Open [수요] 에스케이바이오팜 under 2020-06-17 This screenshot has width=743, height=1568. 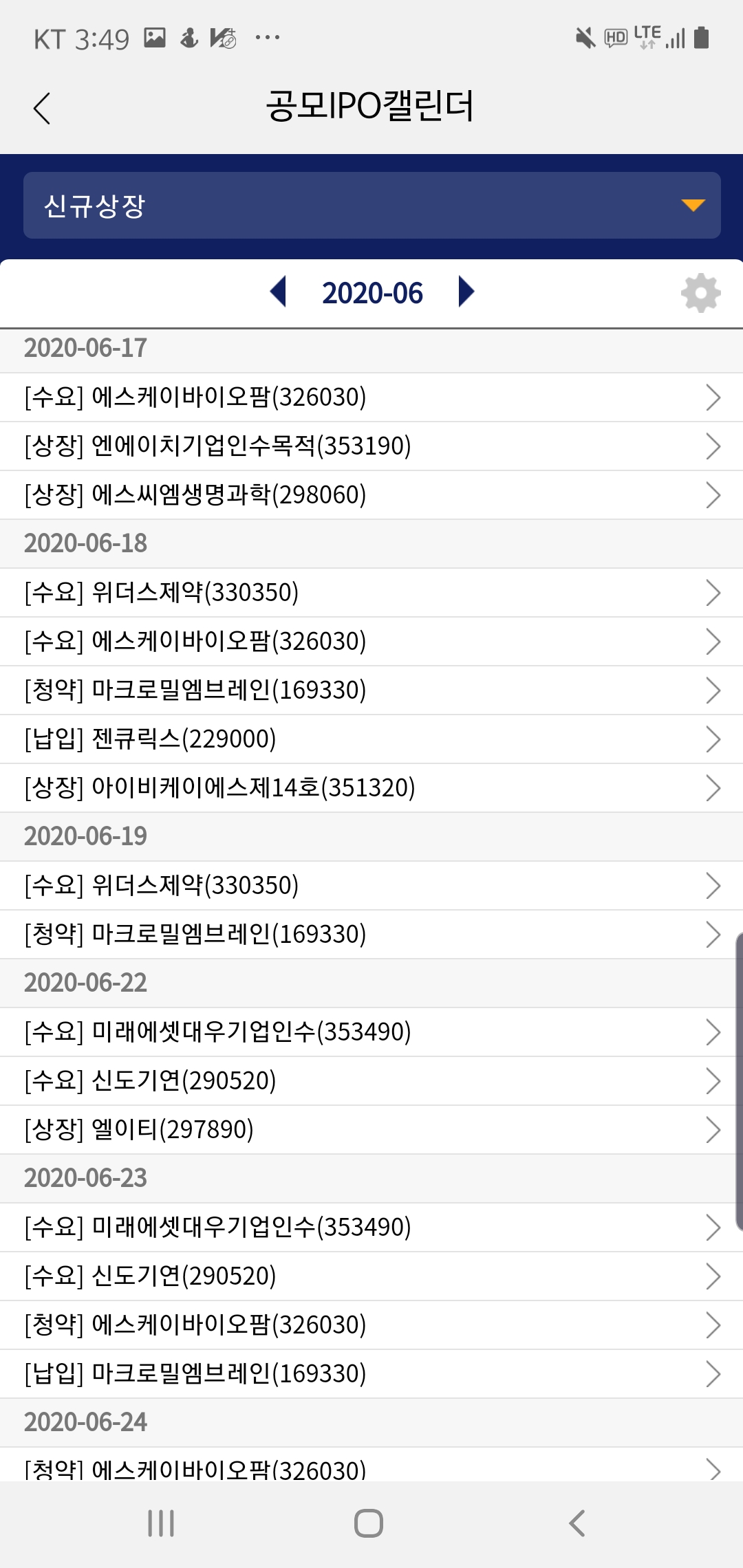tap(371, 397)
